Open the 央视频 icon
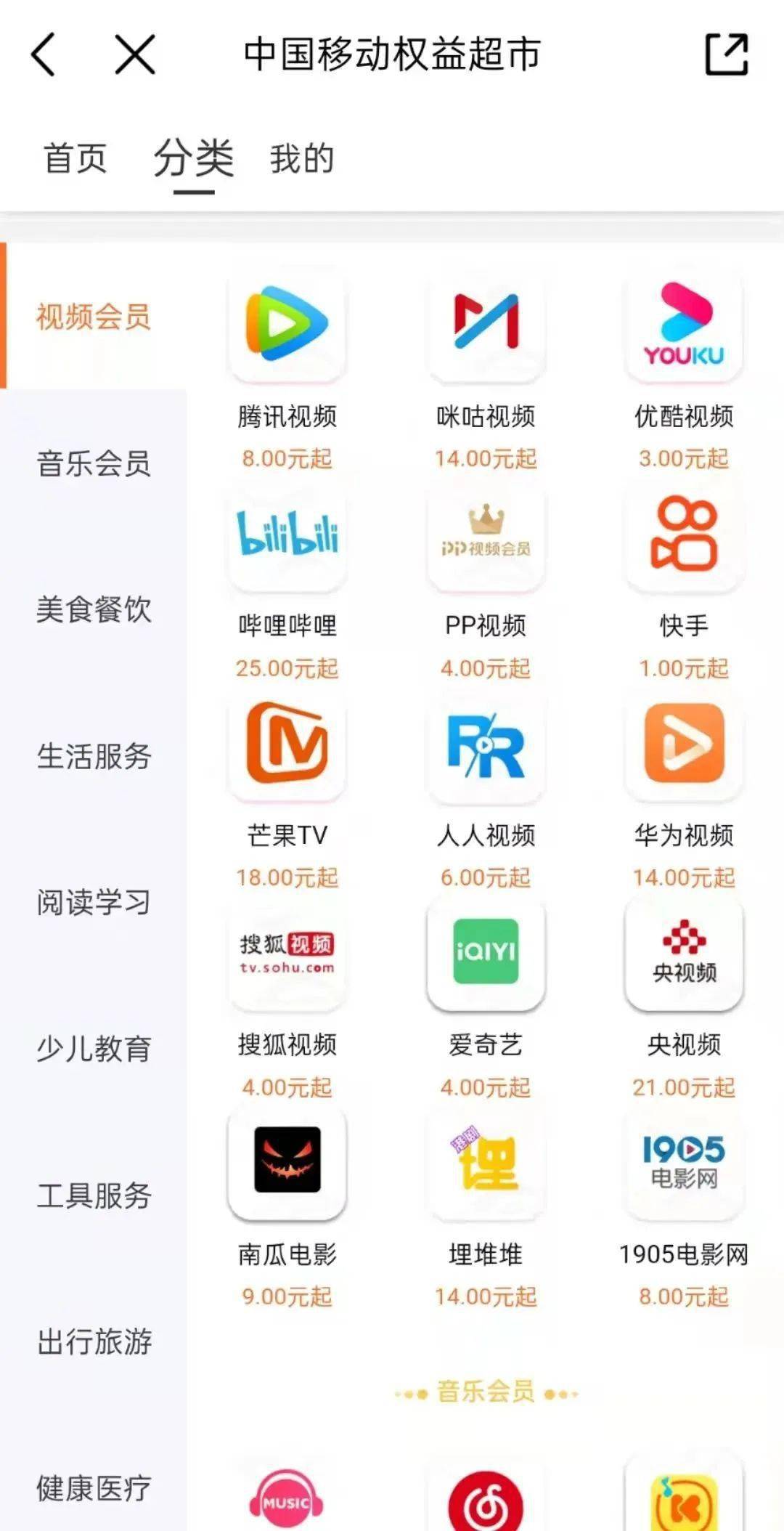This screenshot has height=1531, width=784. point(682,956)
